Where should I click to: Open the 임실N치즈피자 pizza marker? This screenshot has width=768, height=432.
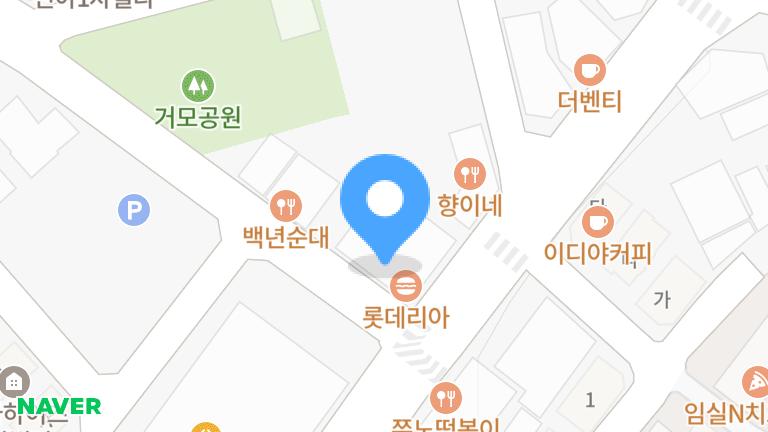[755, 380]
